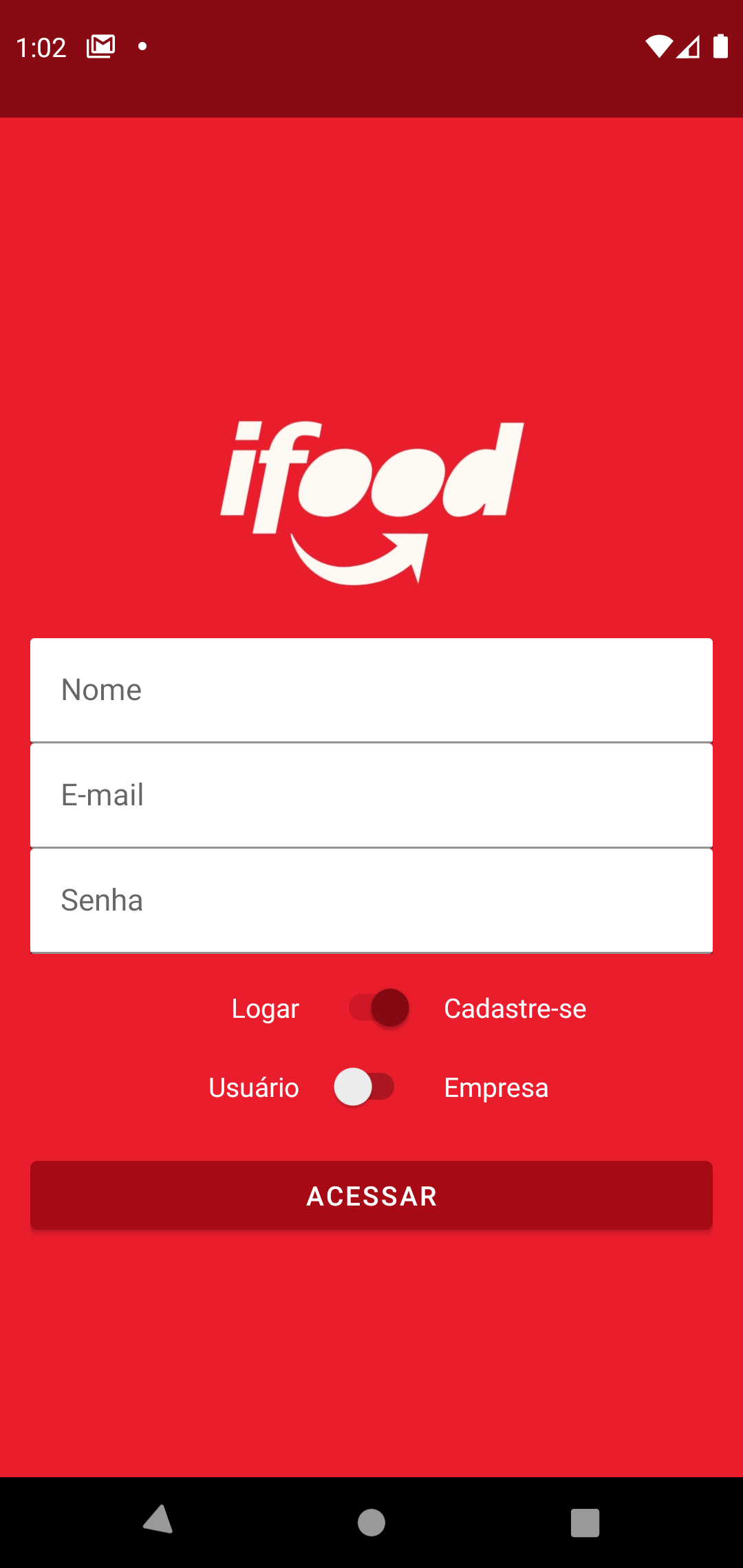Tap the battery status icon
743x1568 pixels.
tap(720, 45)
